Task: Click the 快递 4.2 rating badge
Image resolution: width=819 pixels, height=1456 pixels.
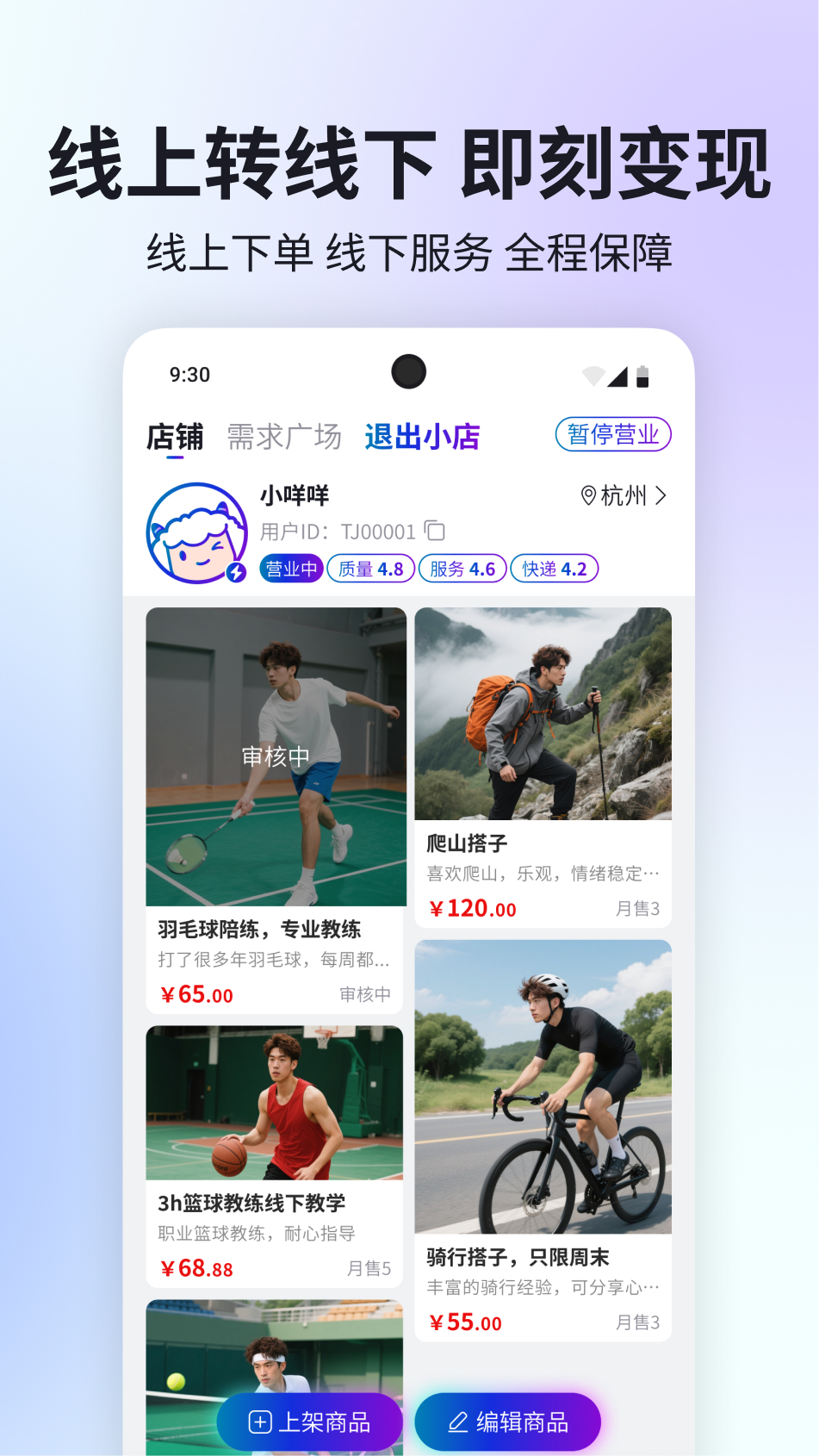Action: 554,568
